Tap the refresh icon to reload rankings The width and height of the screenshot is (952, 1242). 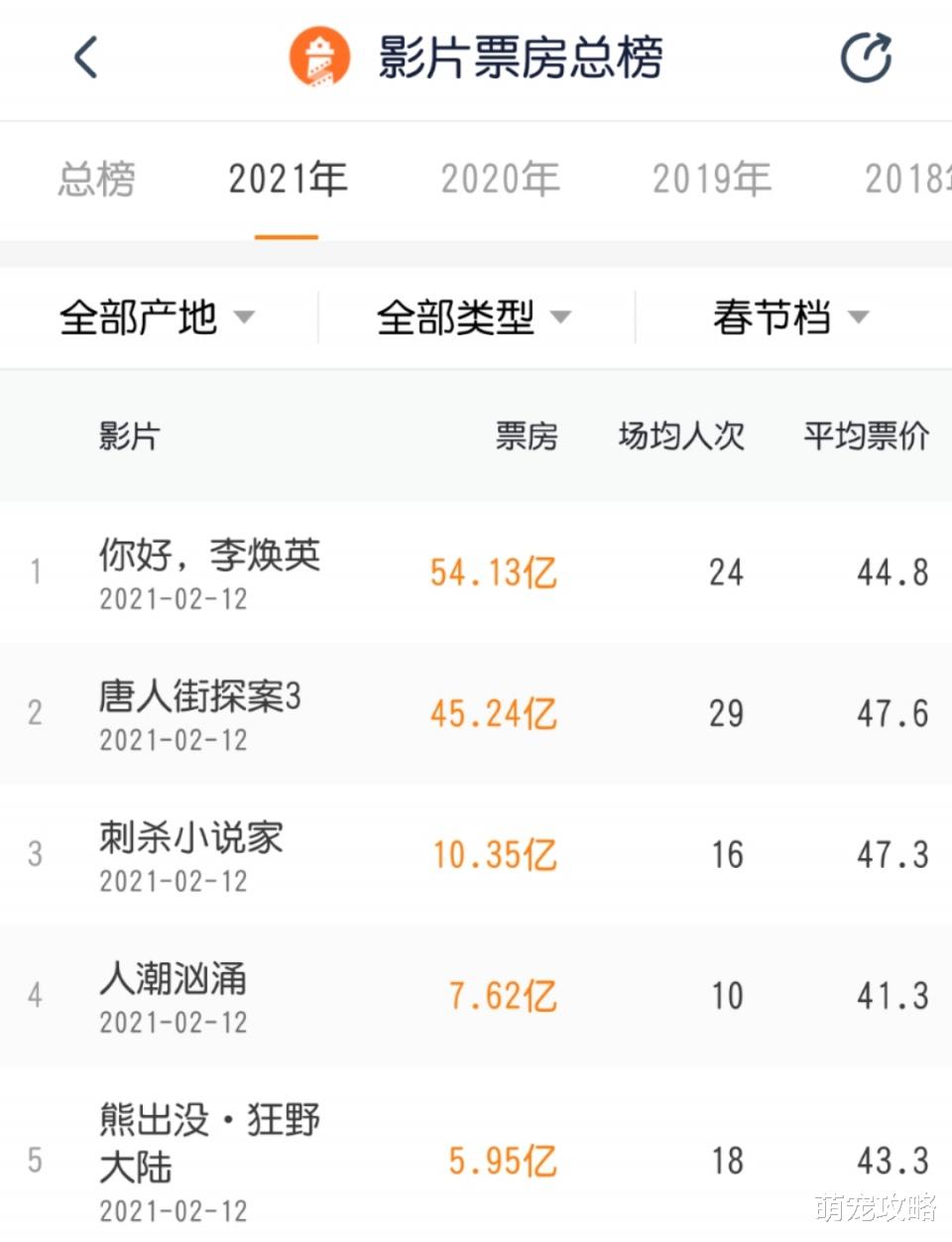(x=867, y=58)
